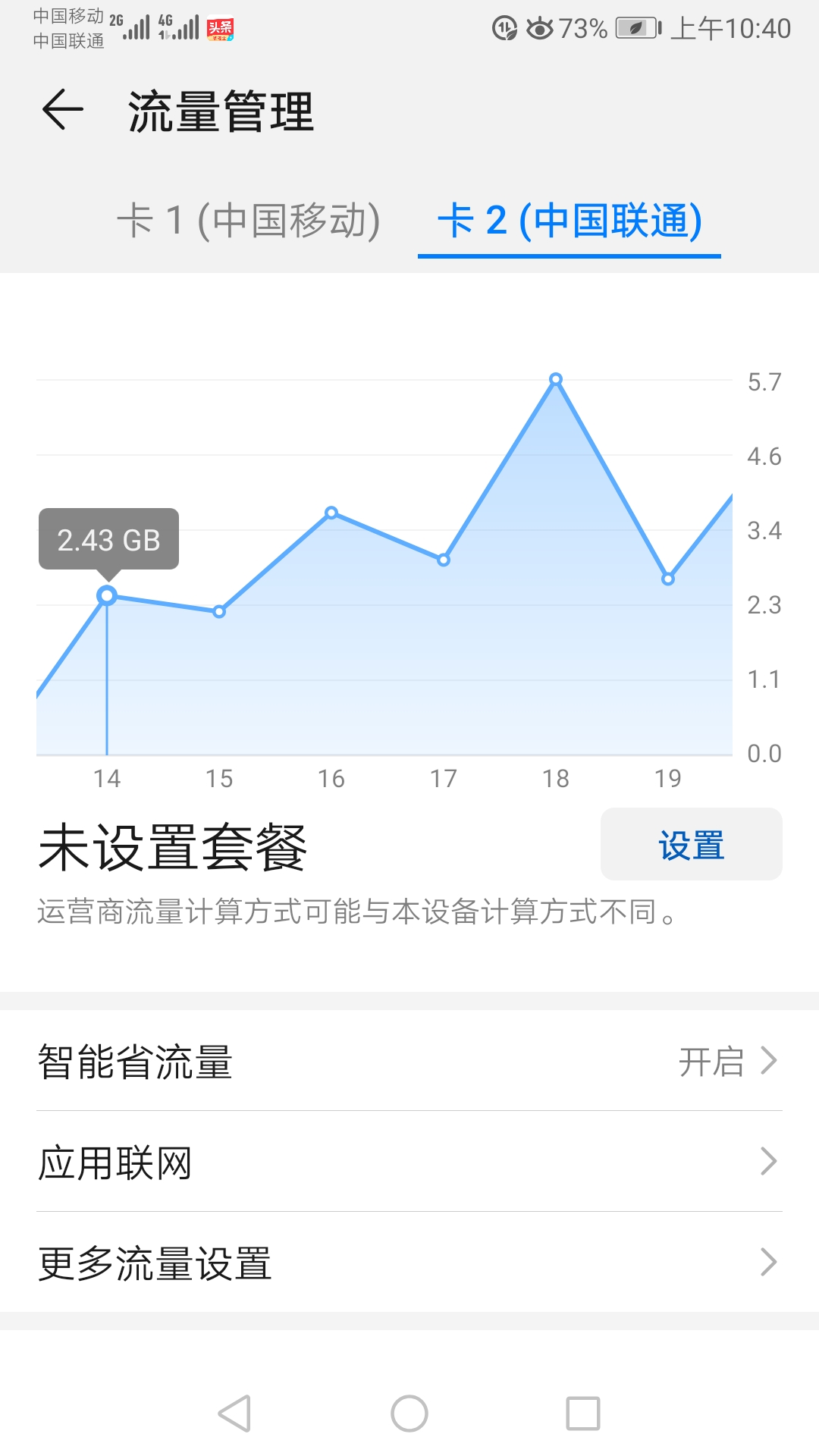Select the highlighted data point showing 2.43 GB
Viewport: 819px width, 1456px height.
tap(108, 596)
